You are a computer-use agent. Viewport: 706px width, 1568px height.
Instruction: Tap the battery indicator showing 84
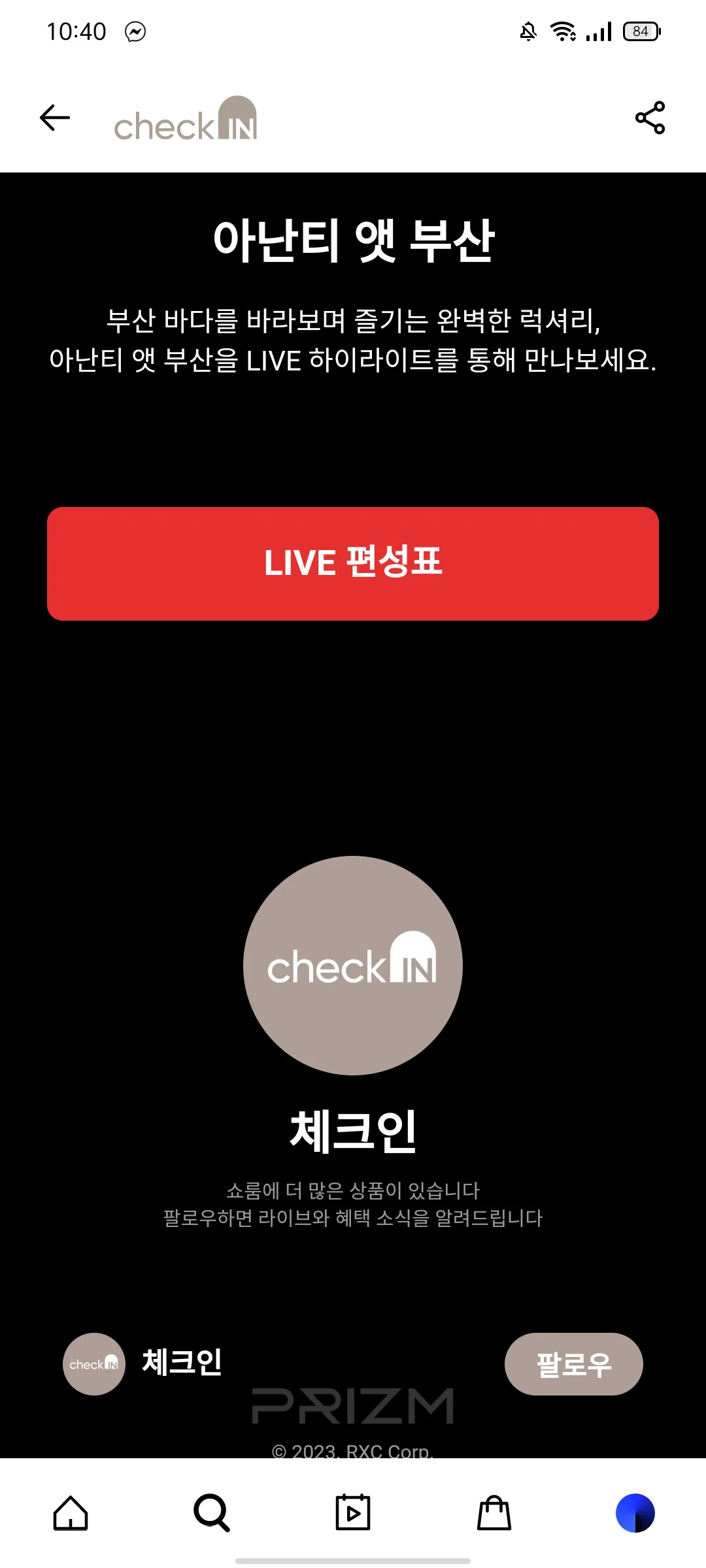coord(641,31)
